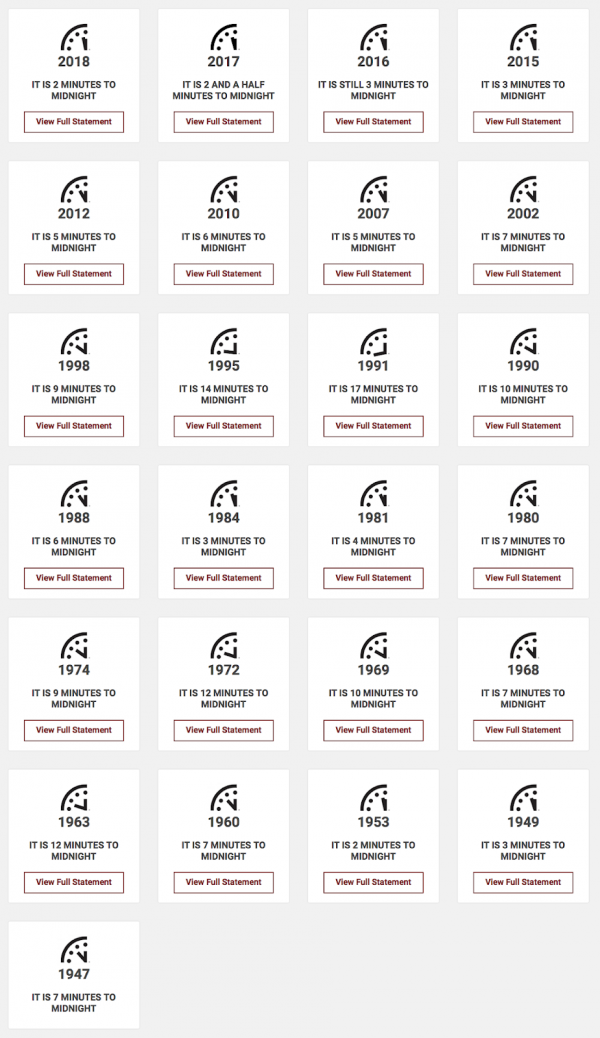This screenshot has height=1038, width=600.
Task: View full statement for 1981
Action: [373, 578]
